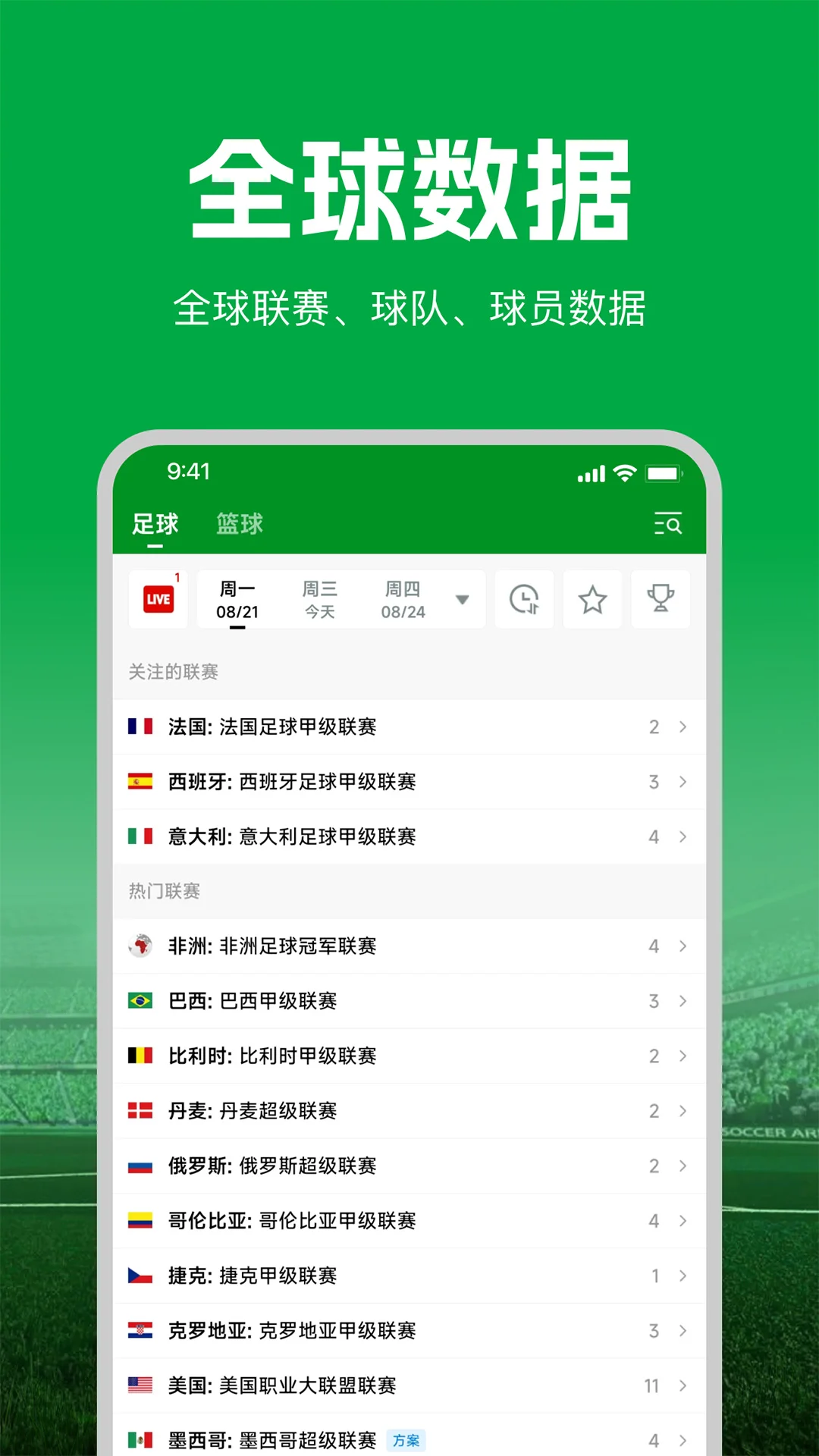Toggle the favorites star filter
This screenshot has height=1456, width=819.
click(x=592, y=599)
